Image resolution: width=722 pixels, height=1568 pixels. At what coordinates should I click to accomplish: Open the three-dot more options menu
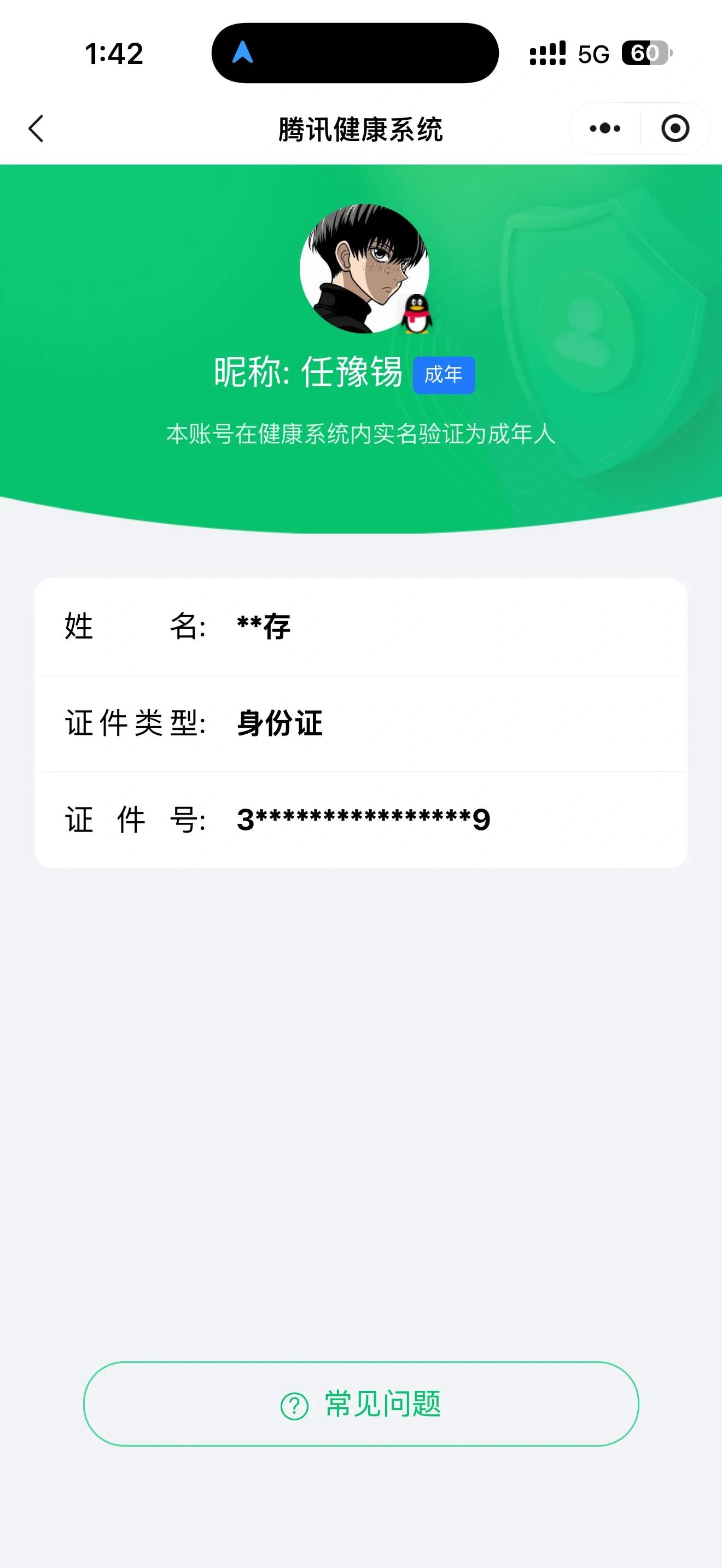(x=603, y=128)
